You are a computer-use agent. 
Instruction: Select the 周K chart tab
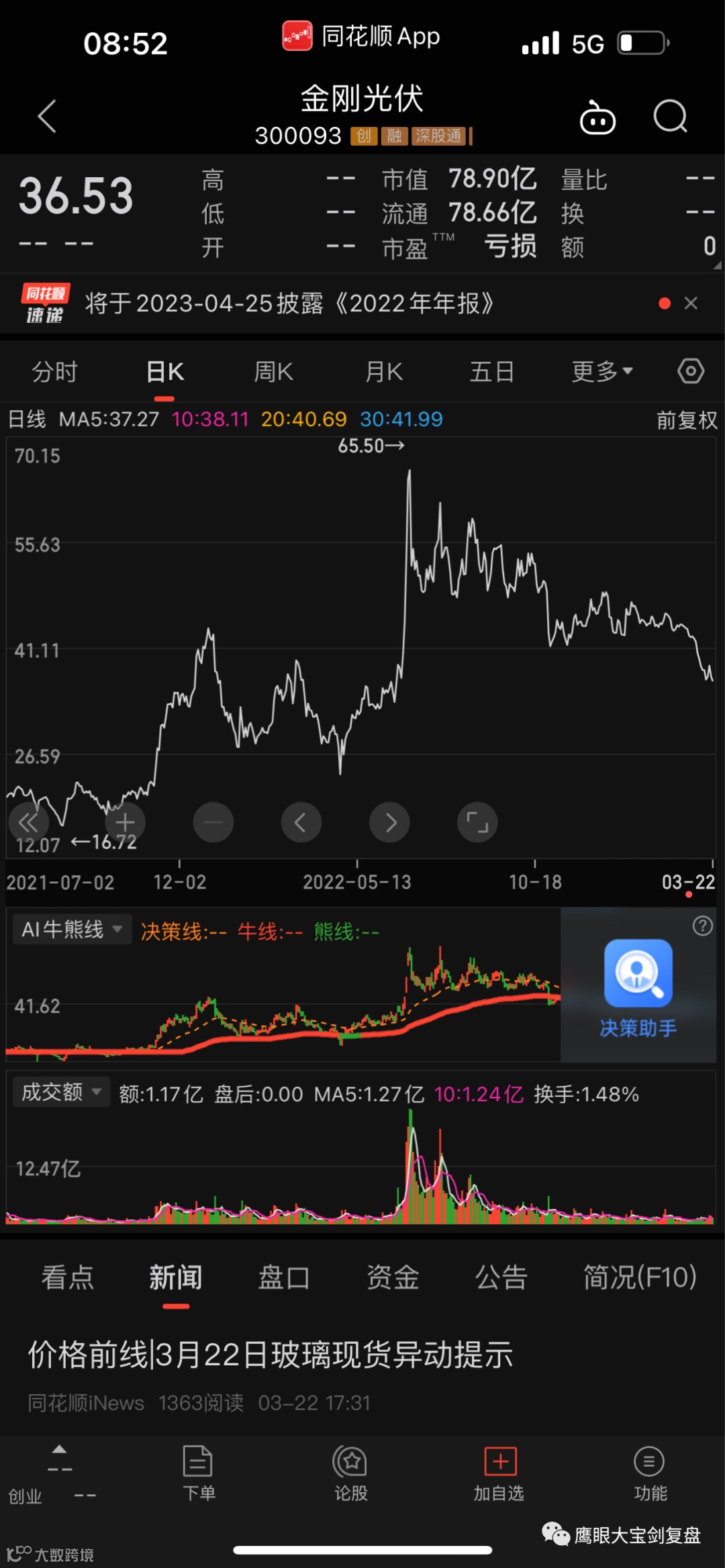pyautogui.click(x=273, y=371)
